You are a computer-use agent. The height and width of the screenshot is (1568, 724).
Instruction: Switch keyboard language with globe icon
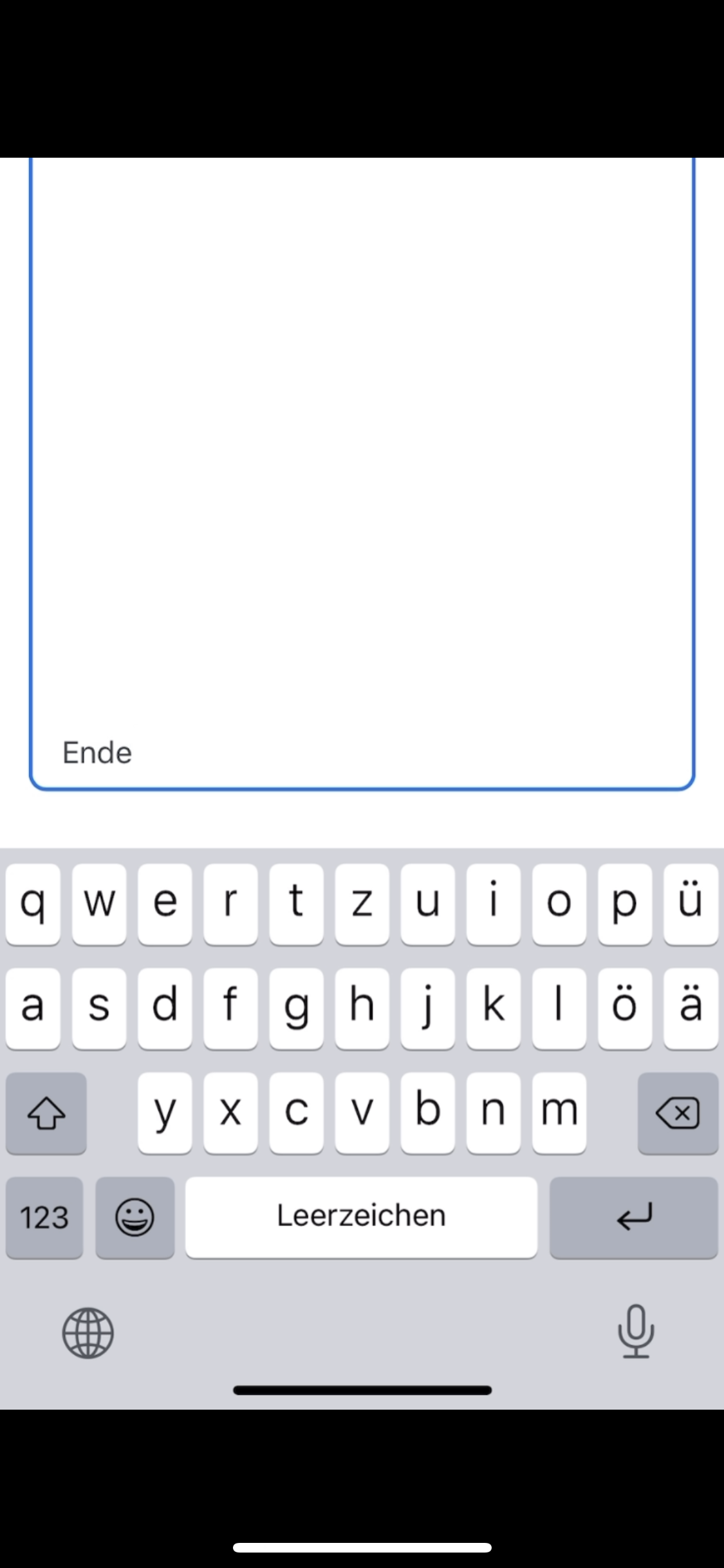point(88,1332)
